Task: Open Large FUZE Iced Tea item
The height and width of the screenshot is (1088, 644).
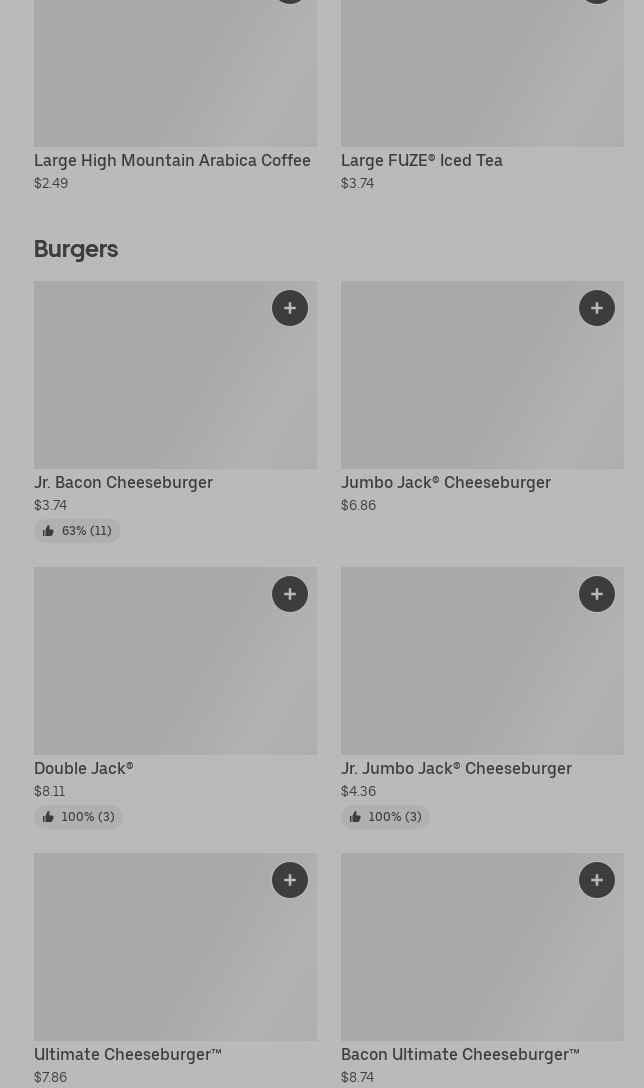Action: click(x=421, y=160)
